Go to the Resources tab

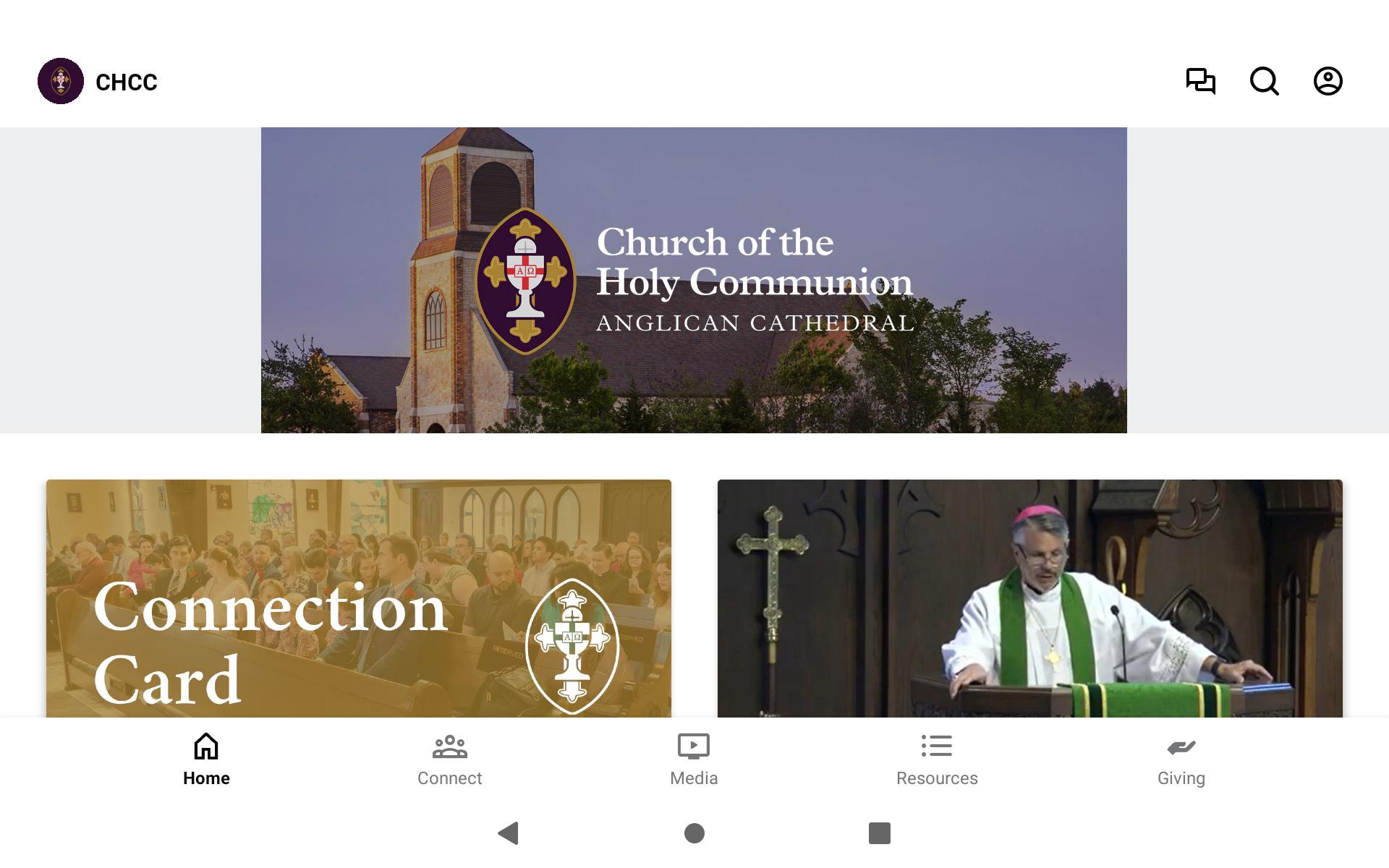click(937, 759)
